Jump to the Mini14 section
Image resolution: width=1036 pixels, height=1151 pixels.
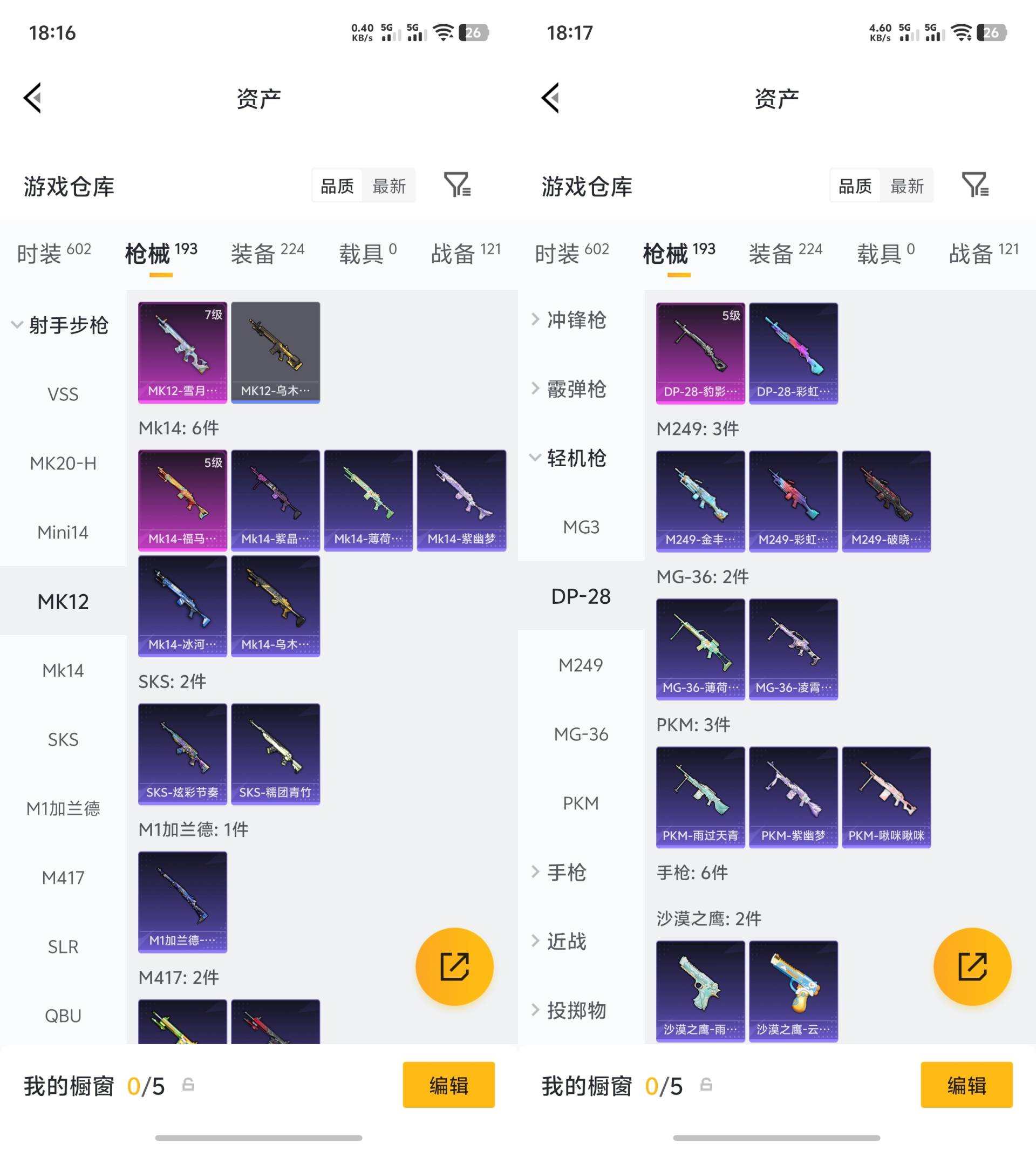63,532
